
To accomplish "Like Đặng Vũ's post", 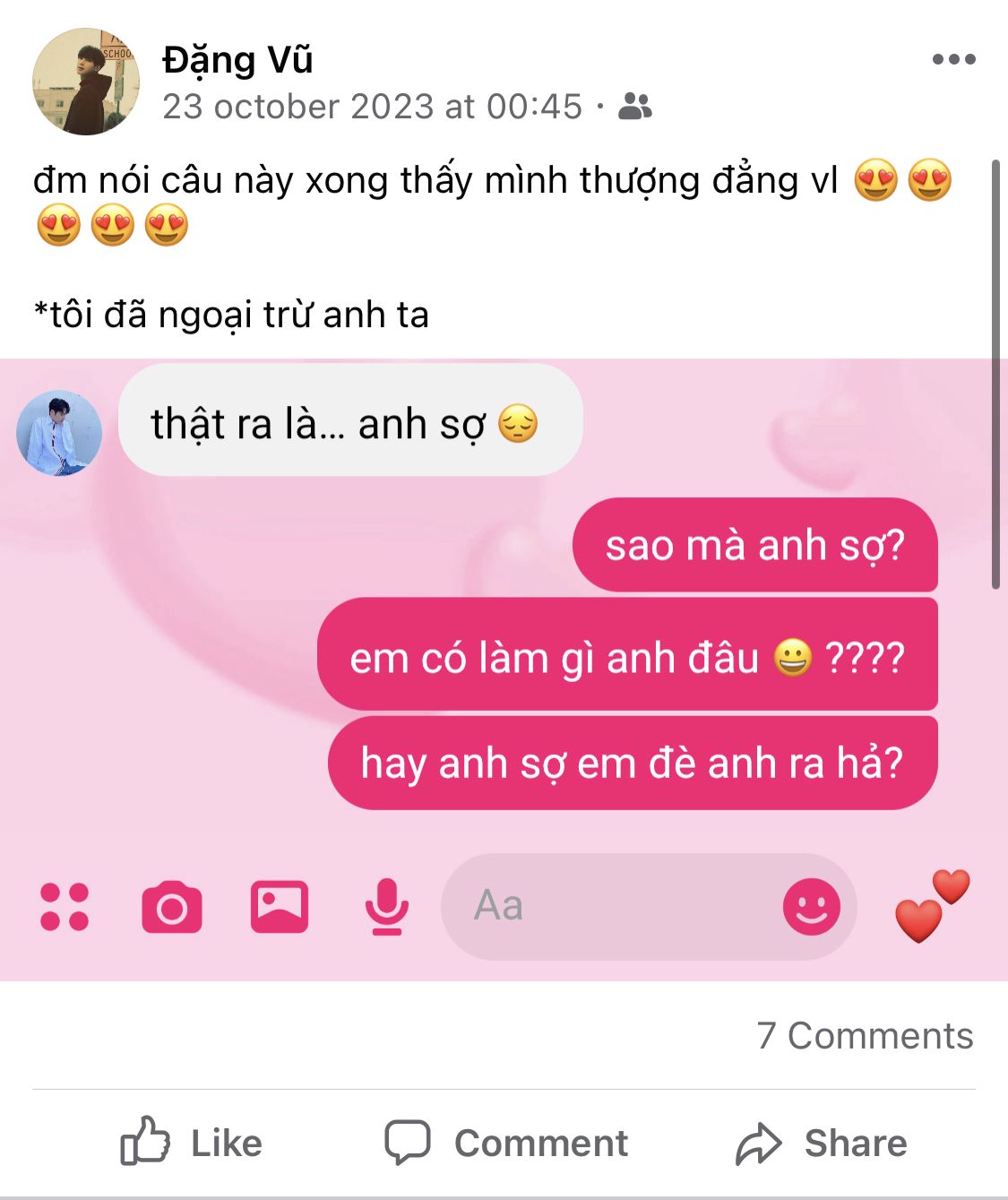I will coord(192,1143).
